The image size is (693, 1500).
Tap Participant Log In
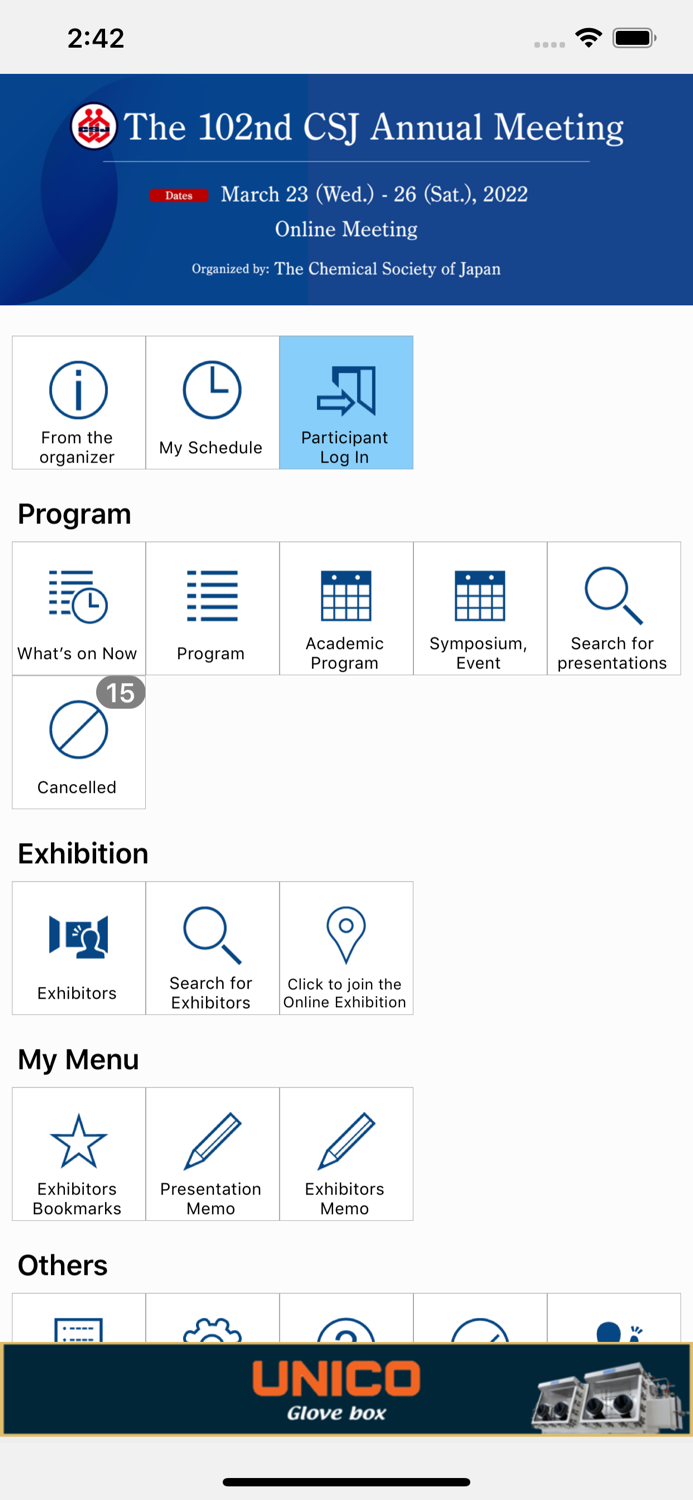(346, 402)
